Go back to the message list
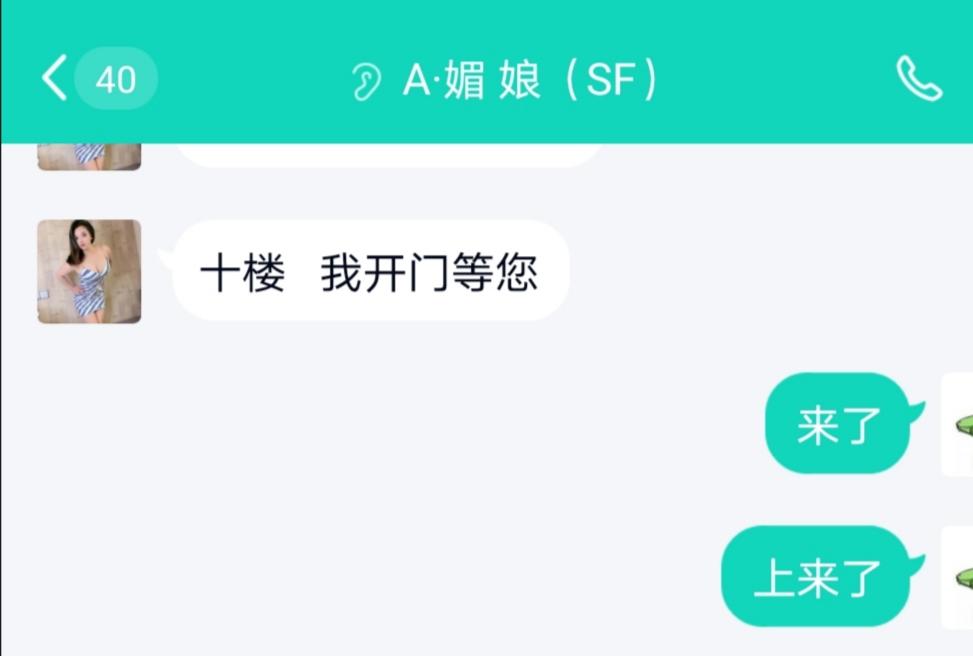 55,79
